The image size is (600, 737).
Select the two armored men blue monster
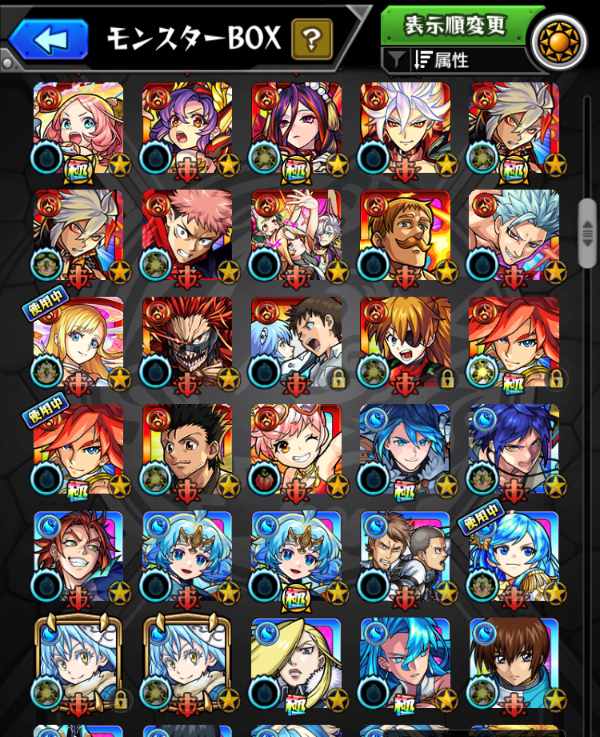coord(404,556)
